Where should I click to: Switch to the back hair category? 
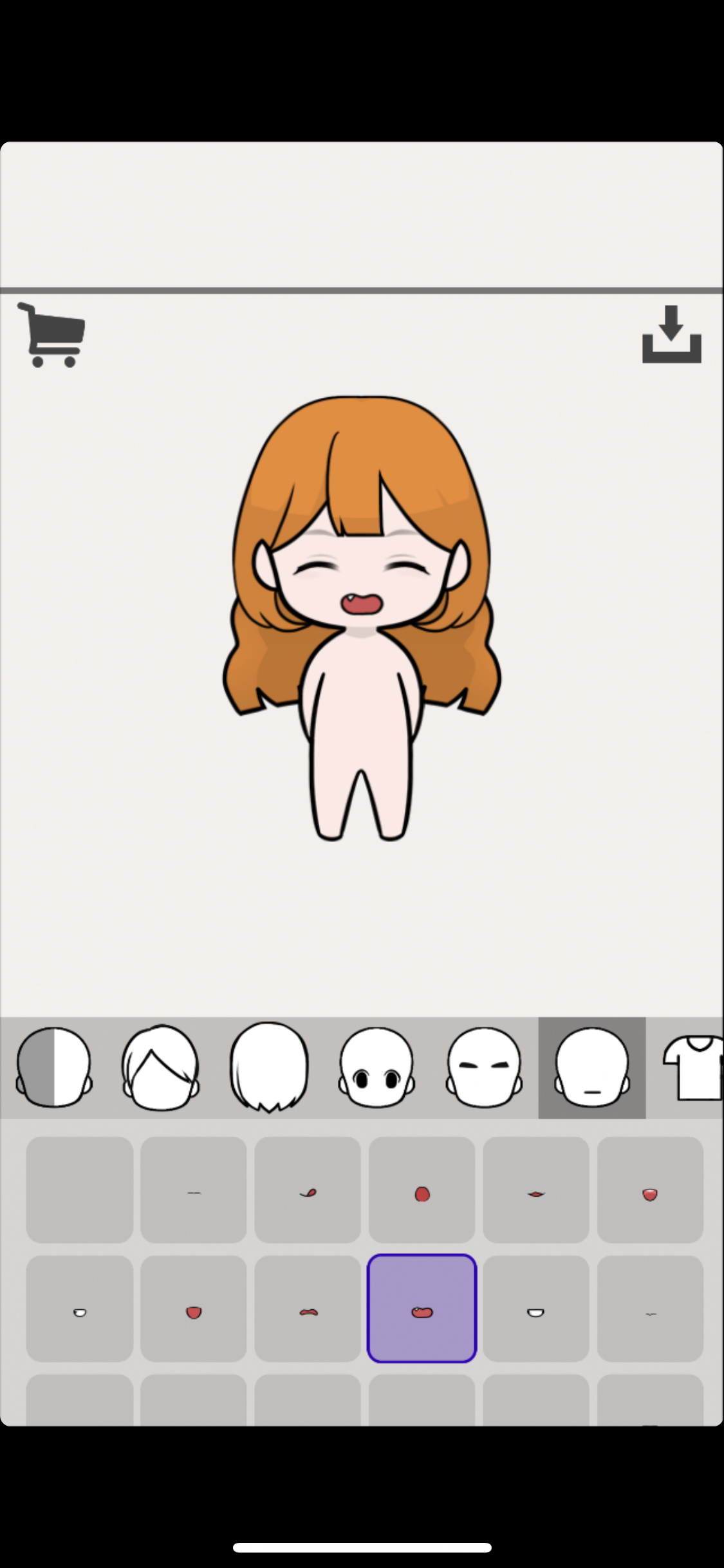point(269,1068)
